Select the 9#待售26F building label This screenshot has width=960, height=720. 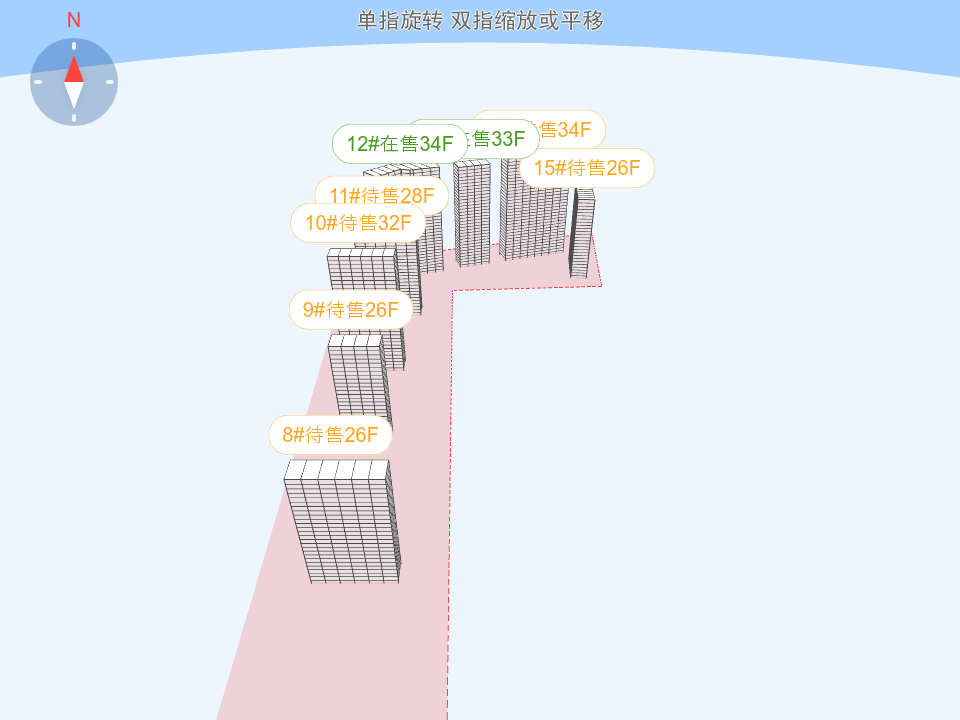click(350, 310)
